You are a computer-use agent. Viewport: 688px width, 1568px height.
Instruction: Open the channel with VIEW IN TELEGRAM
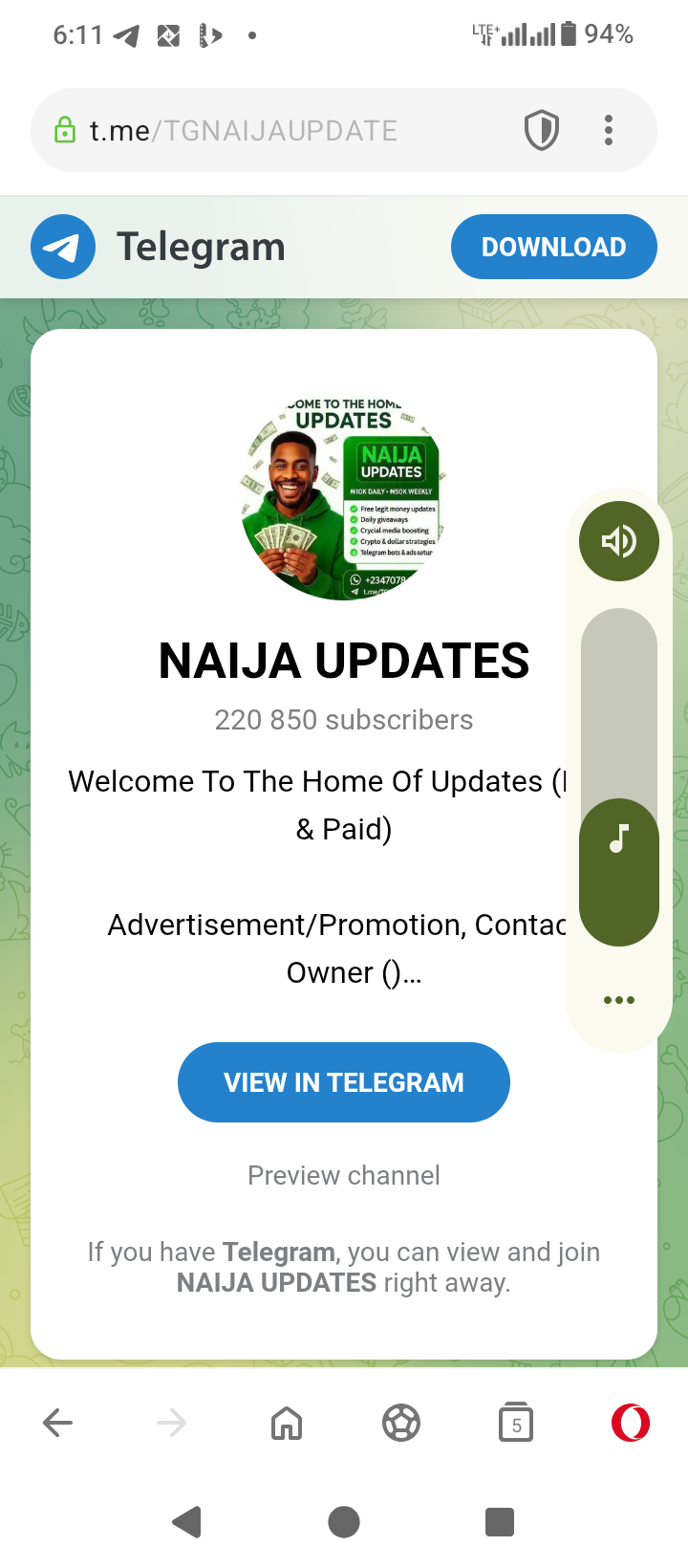pyautogui.click(x=344, y=1082)
